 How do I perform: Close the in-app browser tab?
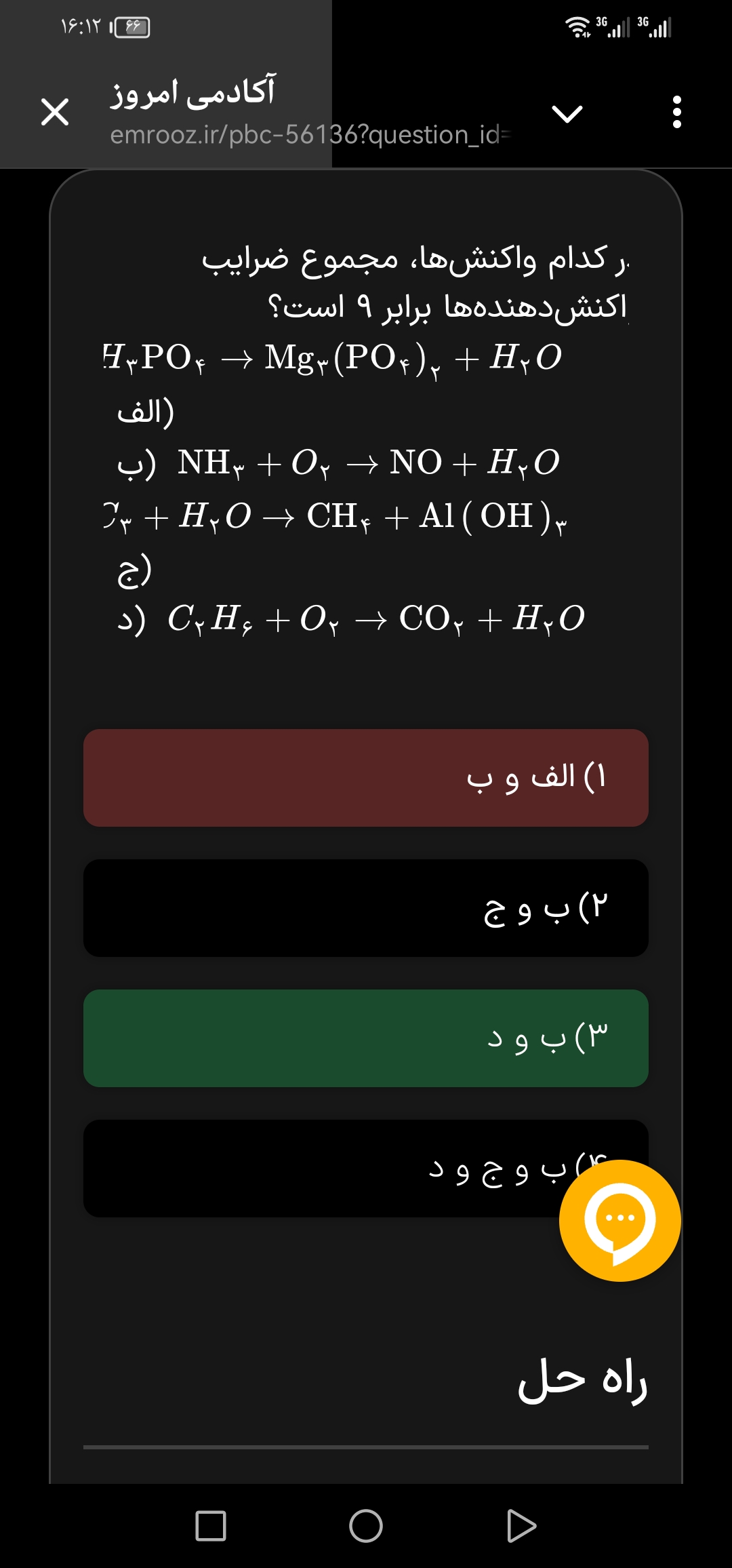click(55, 112)
